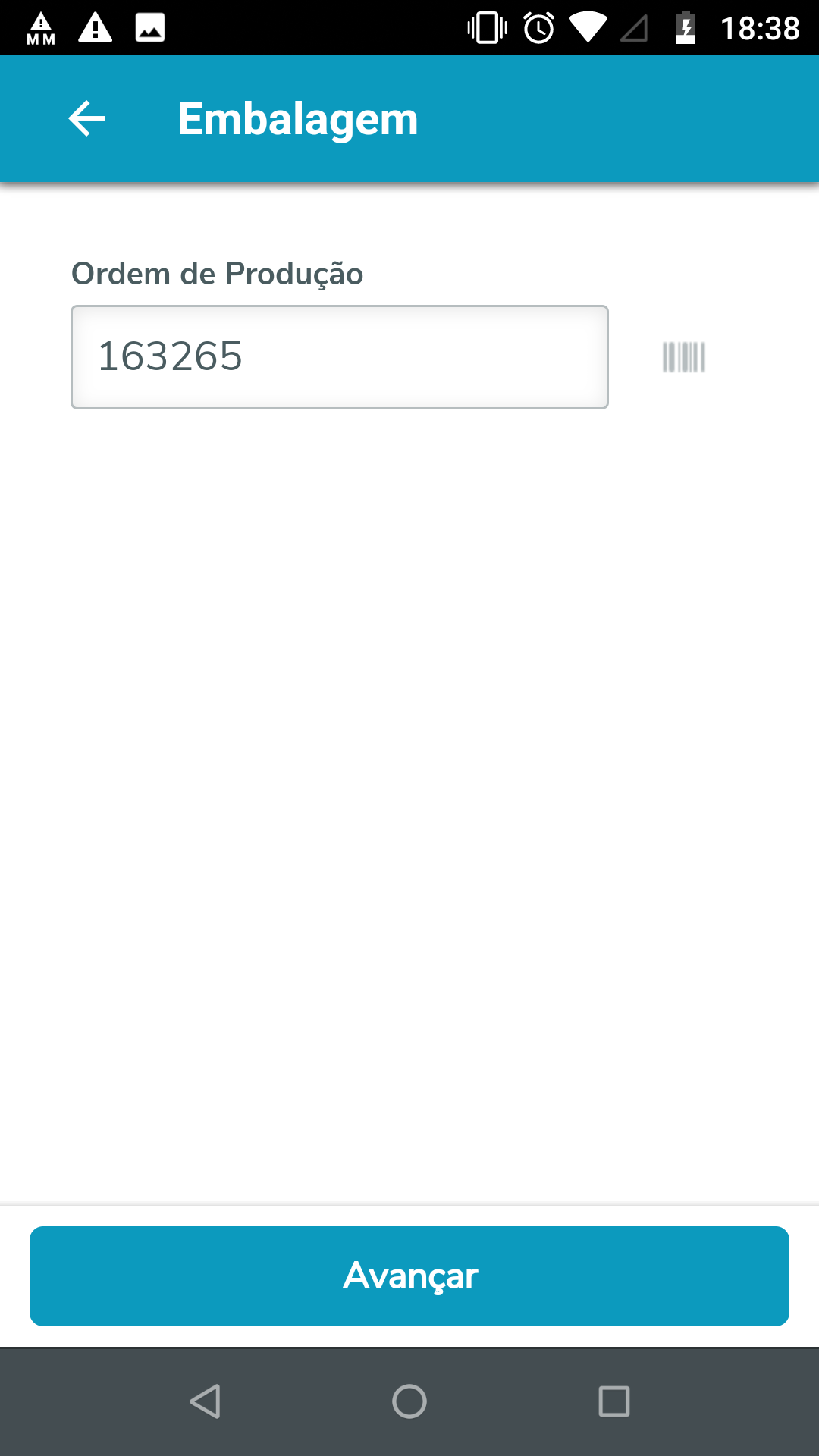Viewport: 819px width, 1456px height.
Task: Scan a barcode for the production order
Action: click(x=683, y=357)
